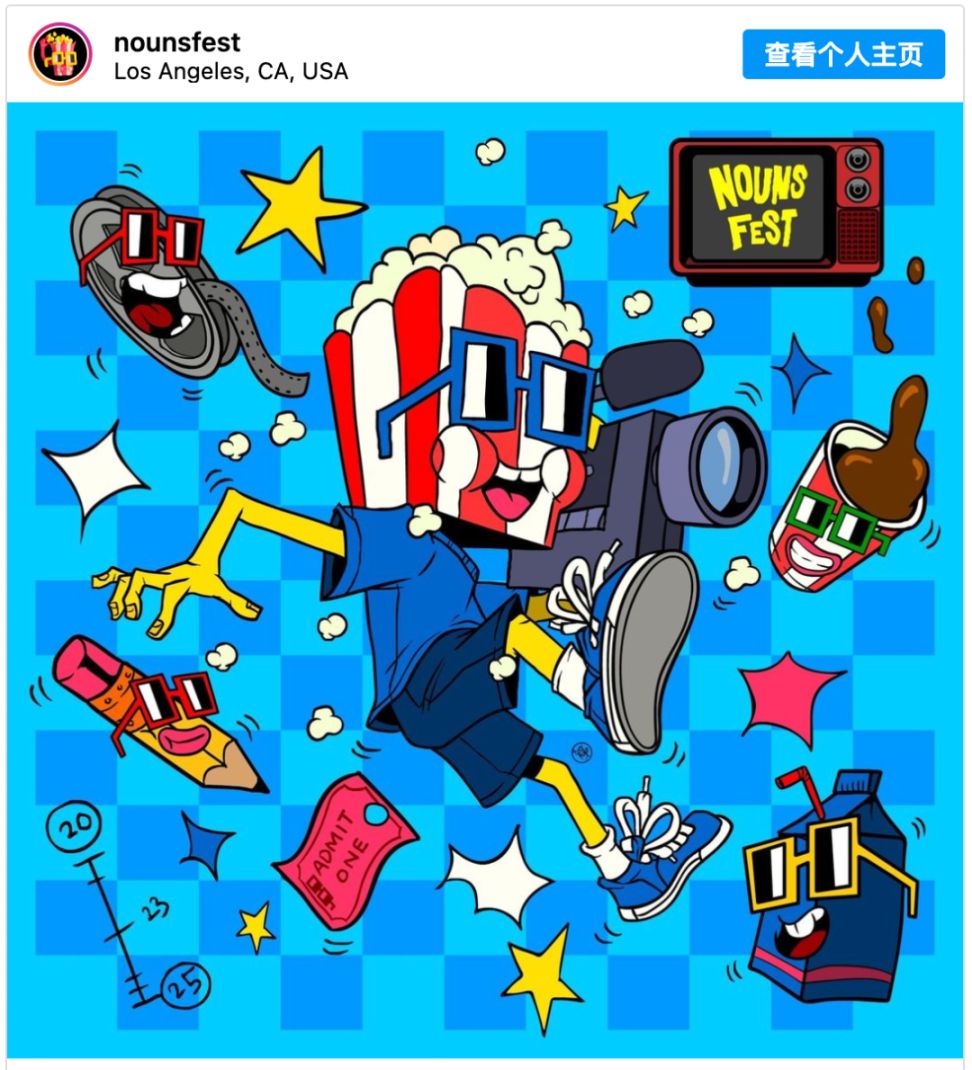Open the Nouns Fest post image
The height and width of the screenshot is (1070, 972).
(486, 580)
